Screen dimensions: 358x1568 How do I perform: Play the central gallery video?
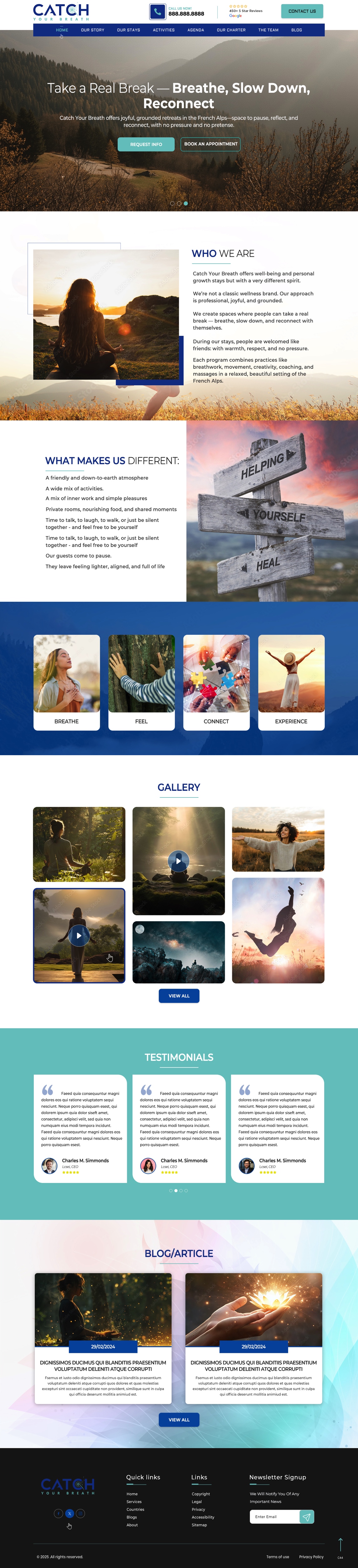(x=179, y=861)
